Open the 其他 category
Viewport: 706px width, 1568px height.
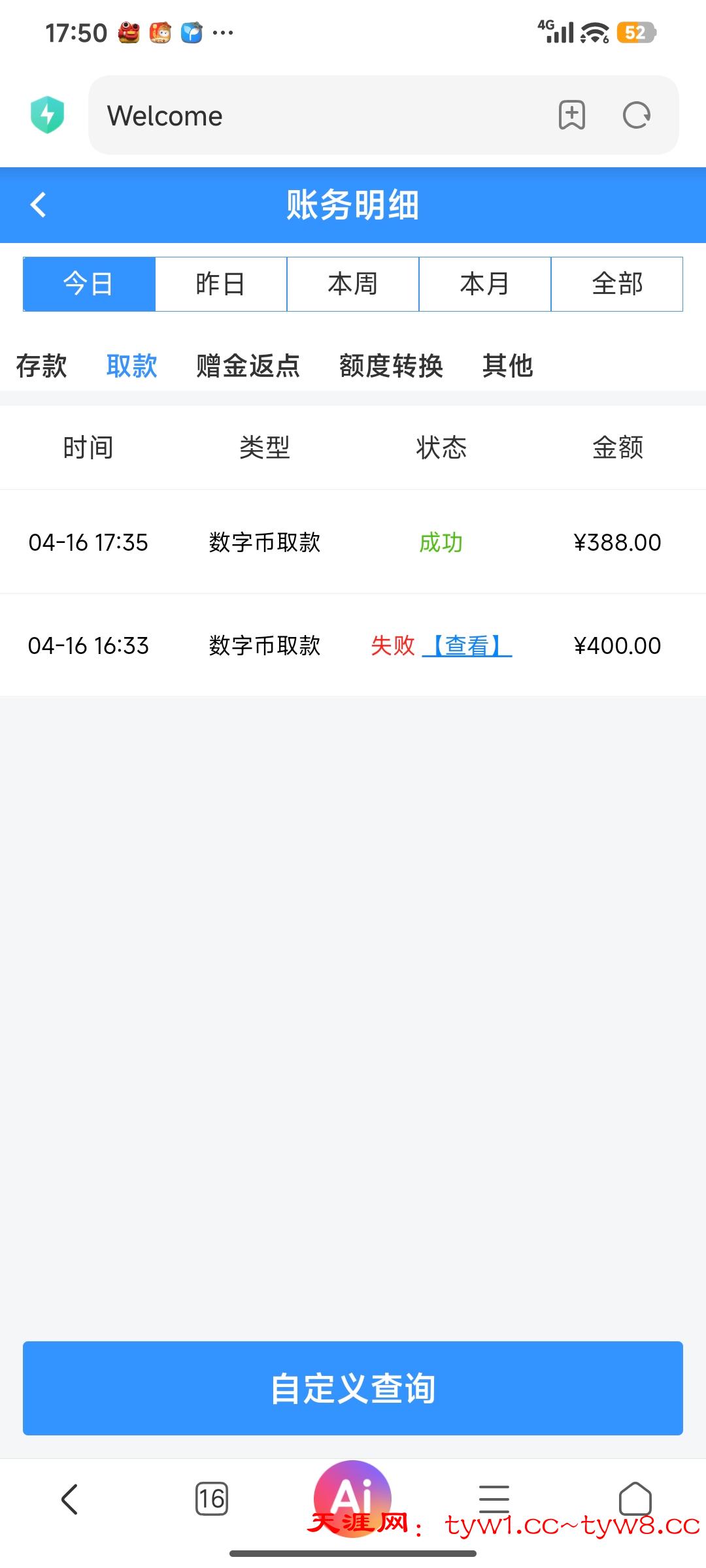tap(507, 366)
